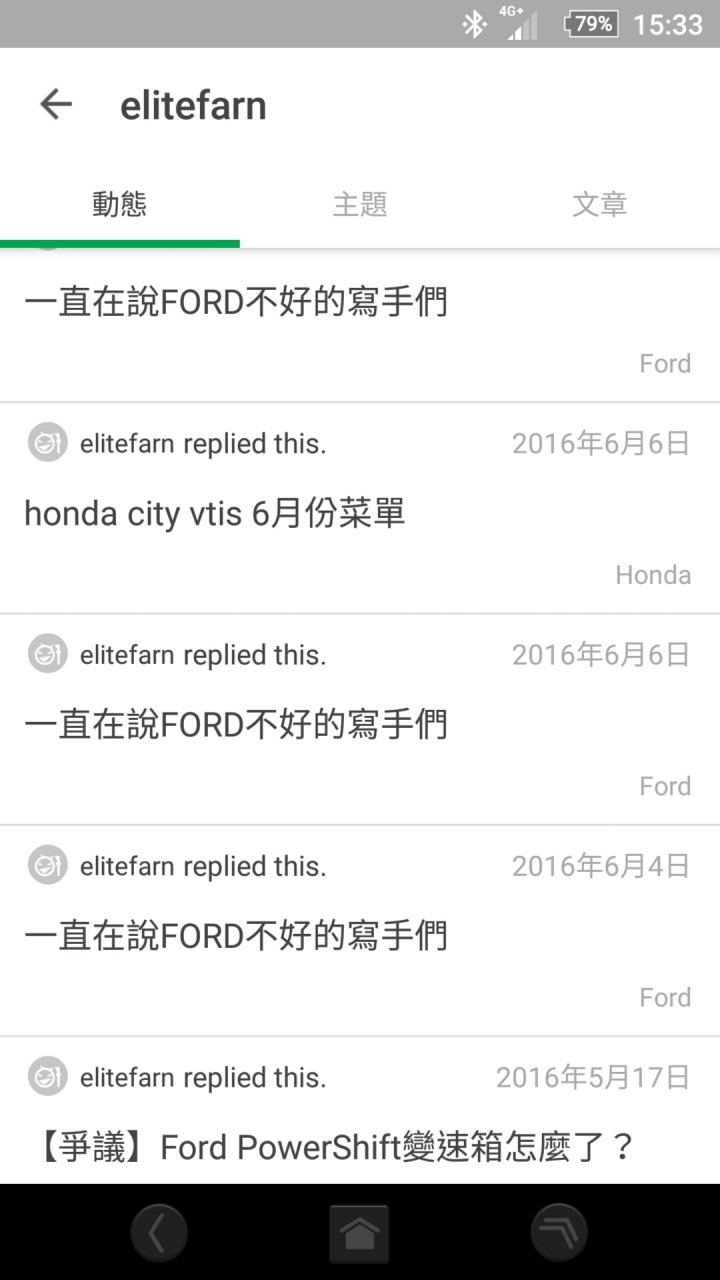
Task: Open the FORD不好的寫手們 reply dated 2016年6月4日
Action: 236,936
